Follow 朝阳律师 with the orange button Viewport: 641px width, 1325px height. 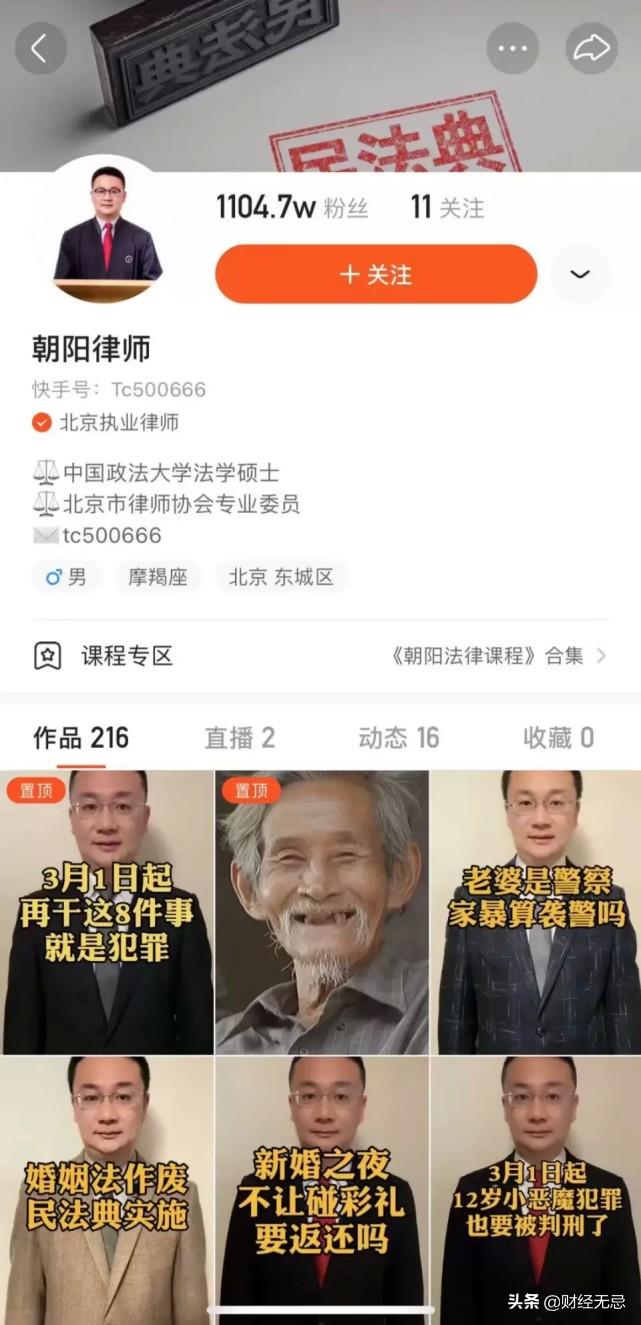(376, 274)
